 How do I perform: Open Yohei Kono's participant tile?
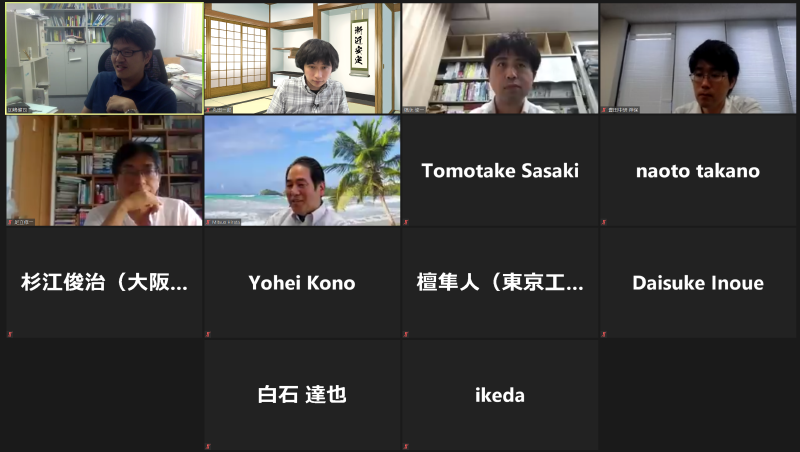tap(301, 283)
